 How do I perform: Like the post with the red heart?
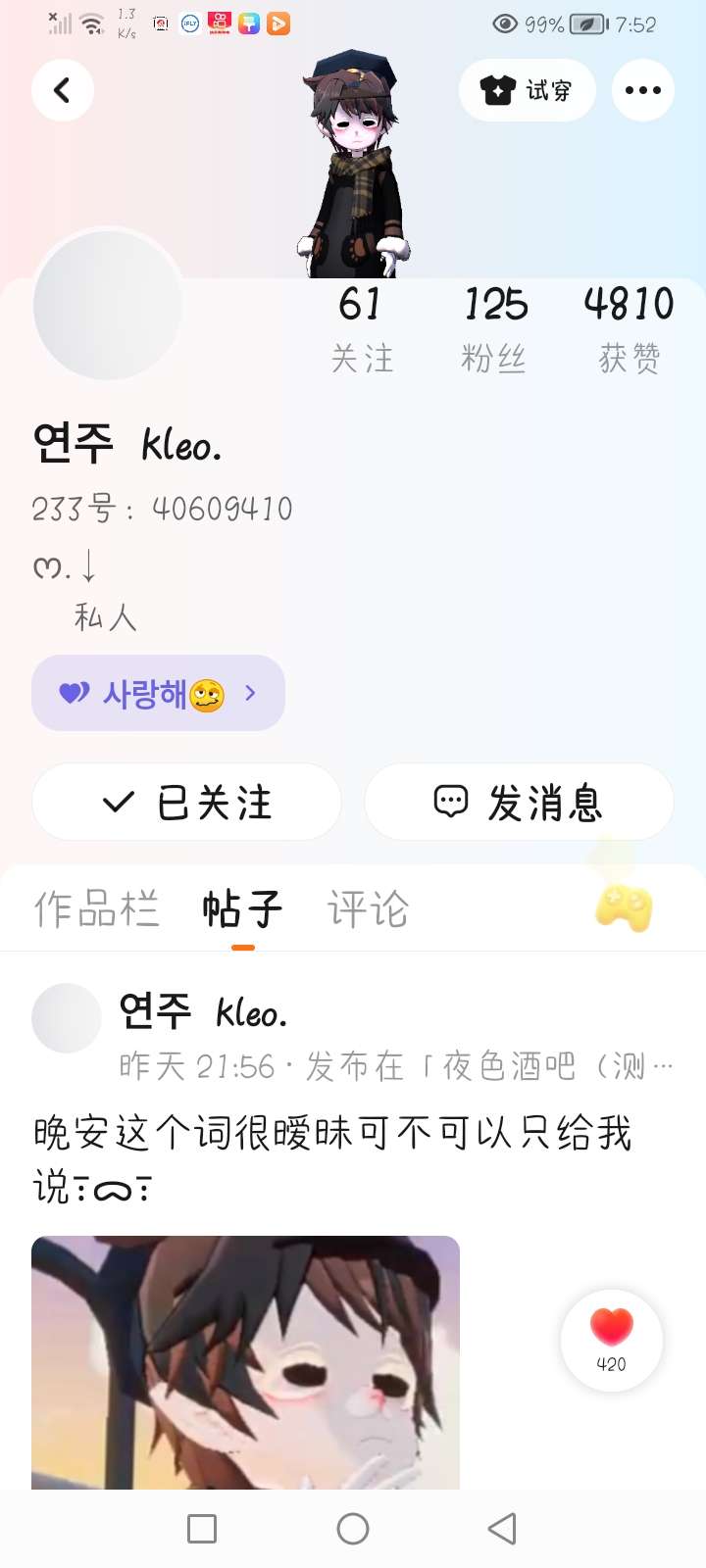[x=612, y=1339]
